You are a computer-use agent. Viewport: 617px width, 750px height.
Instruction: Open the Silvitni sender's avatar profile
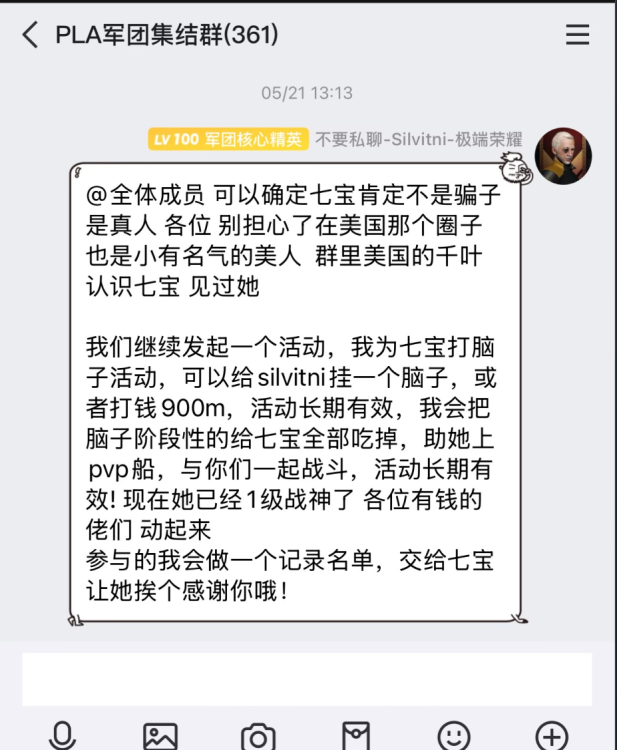coord(563,156)
